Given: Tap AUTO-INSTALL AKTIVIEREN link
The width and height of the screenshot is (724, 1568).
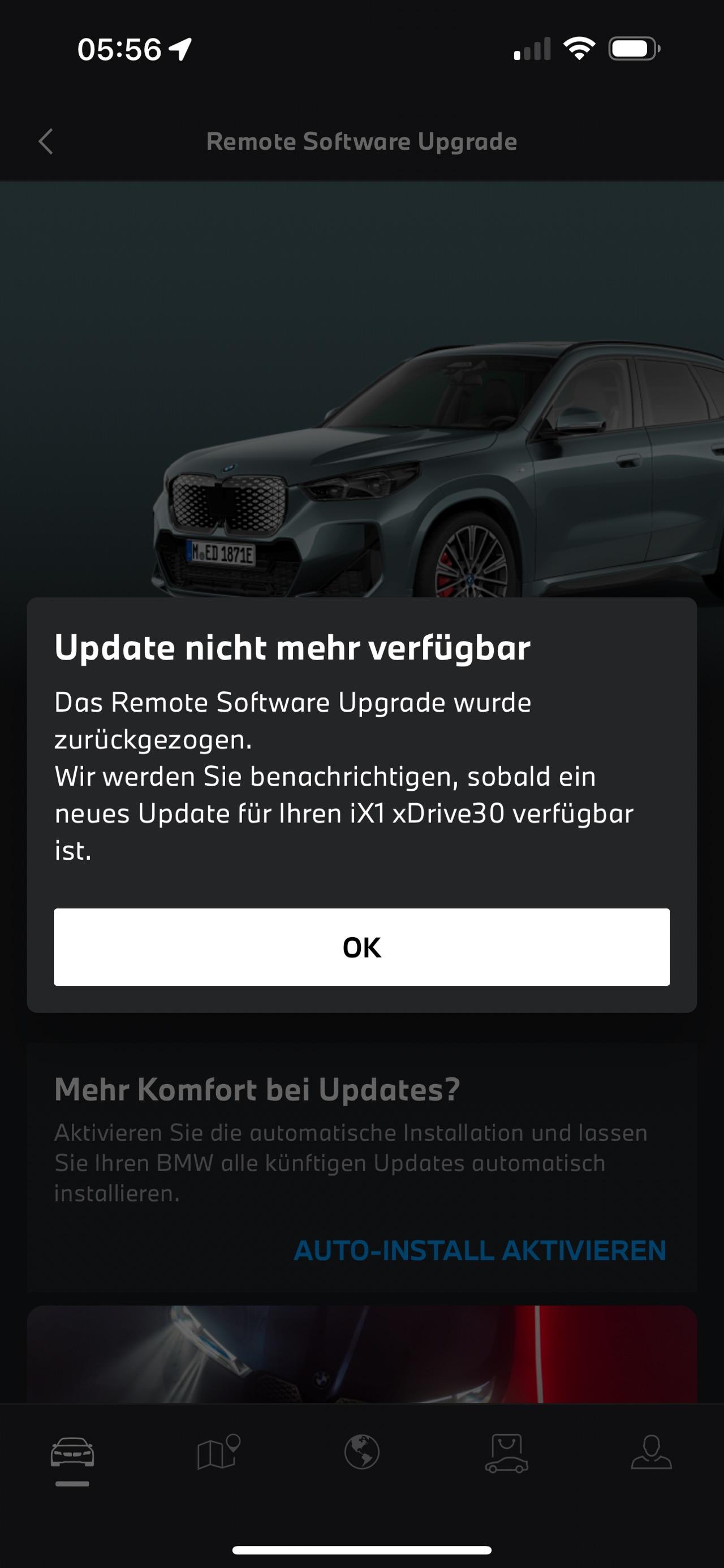Looking at the screenshot, I should click(480, 1251).
